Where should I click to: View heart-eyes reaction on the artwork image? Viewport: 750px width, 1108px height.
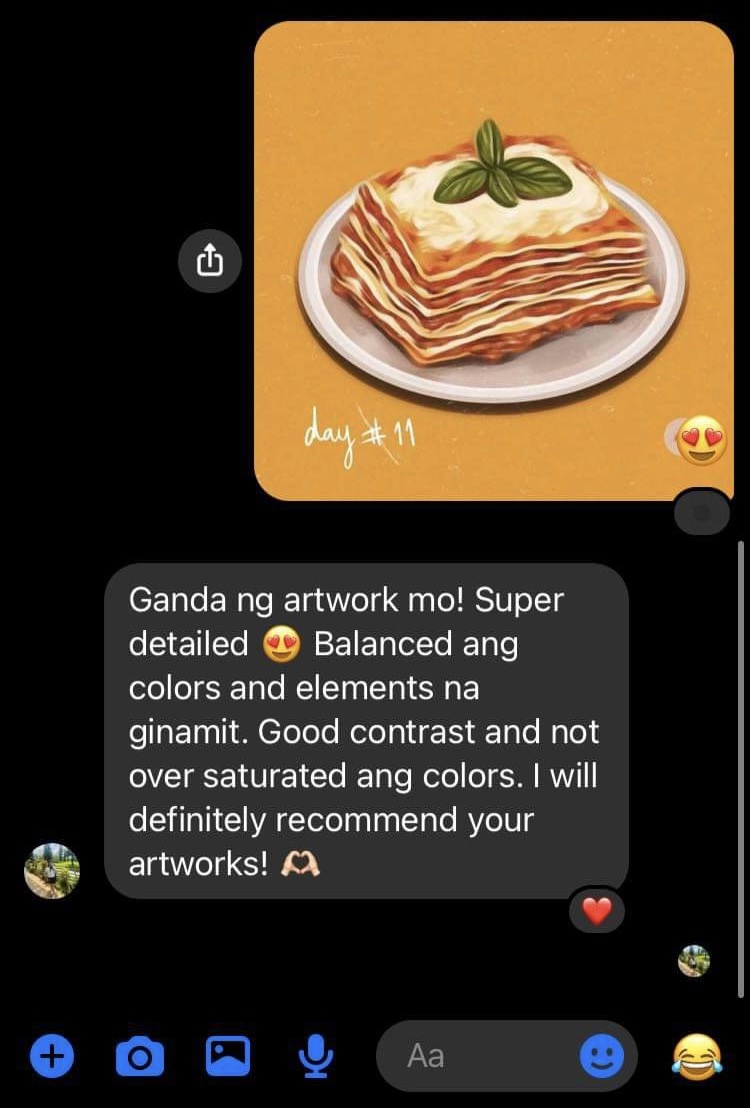pos(701,440)
